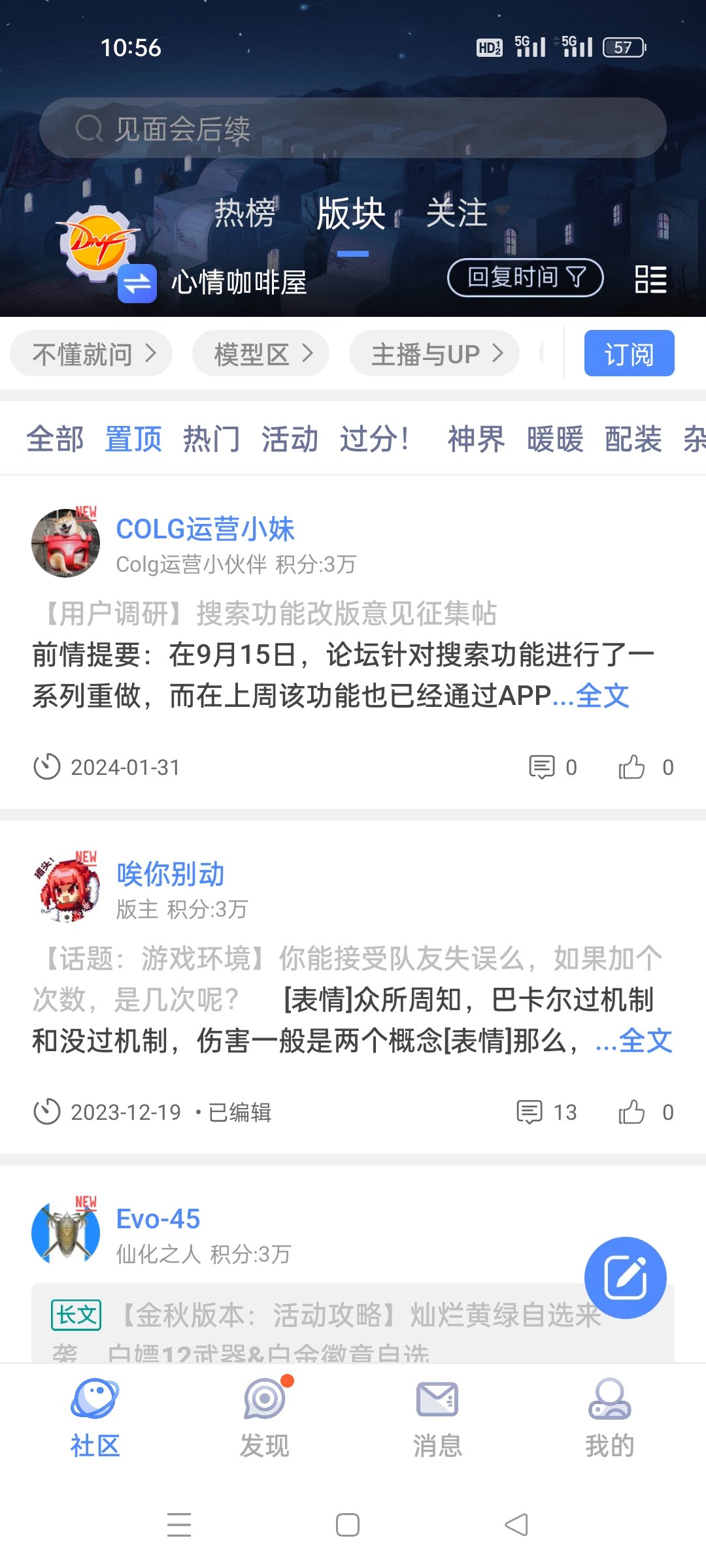Subscribe with the 订阅 button
The height and width of the screenshot is (1568, 706).
(x=629, y=353)
